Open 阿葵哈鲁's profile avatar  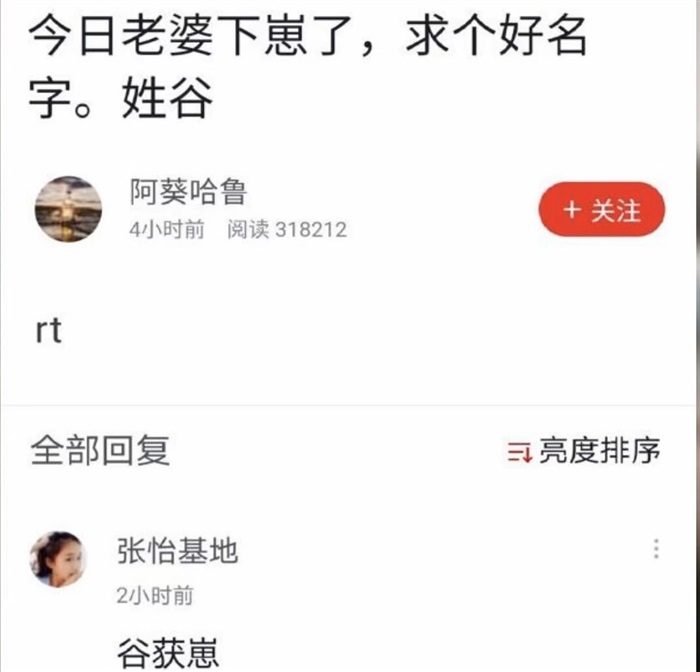click(x=68, y=209)
